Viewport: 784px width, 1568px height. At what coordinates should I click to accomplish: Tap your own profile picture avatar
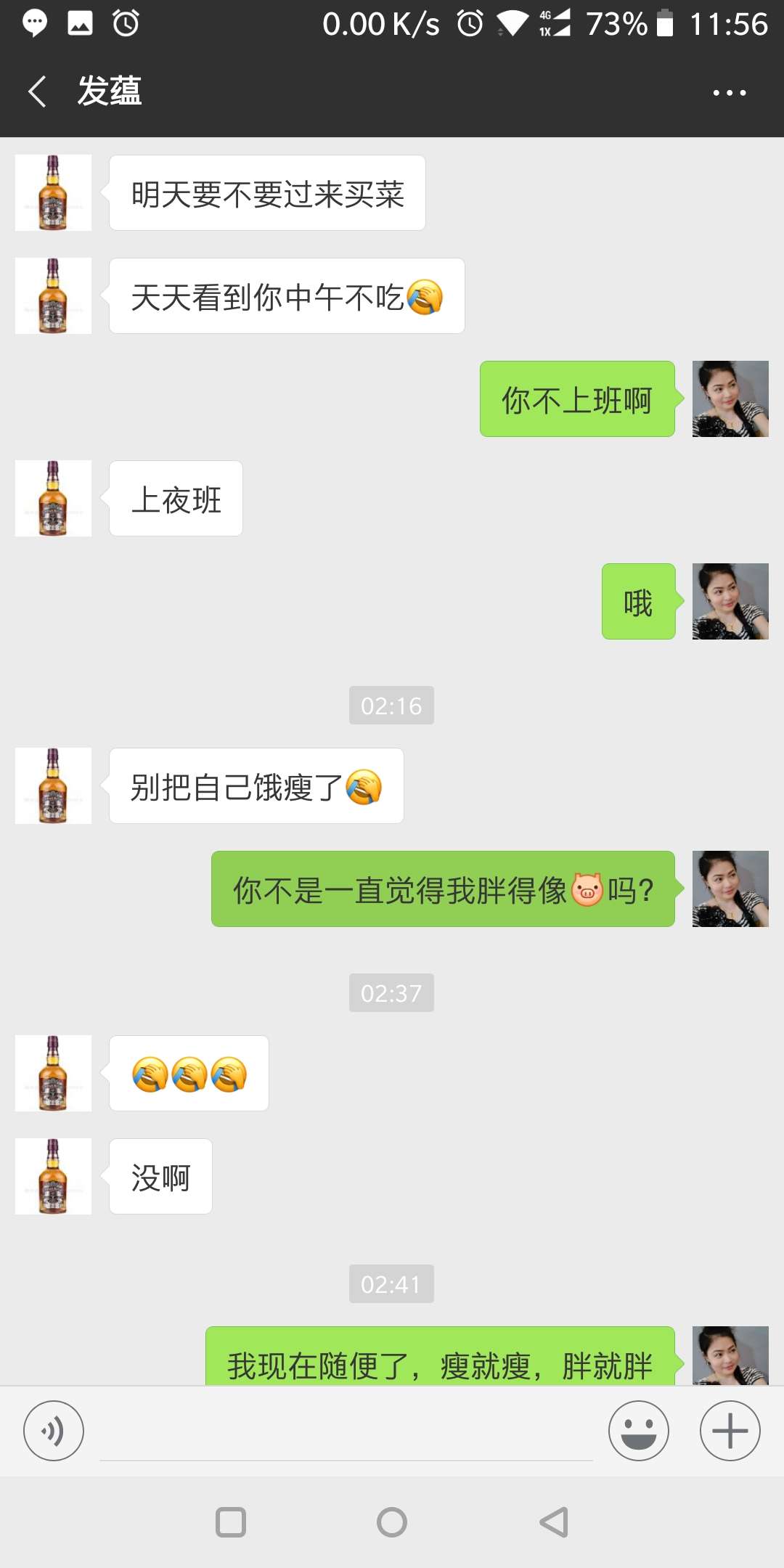click(730, 399)
